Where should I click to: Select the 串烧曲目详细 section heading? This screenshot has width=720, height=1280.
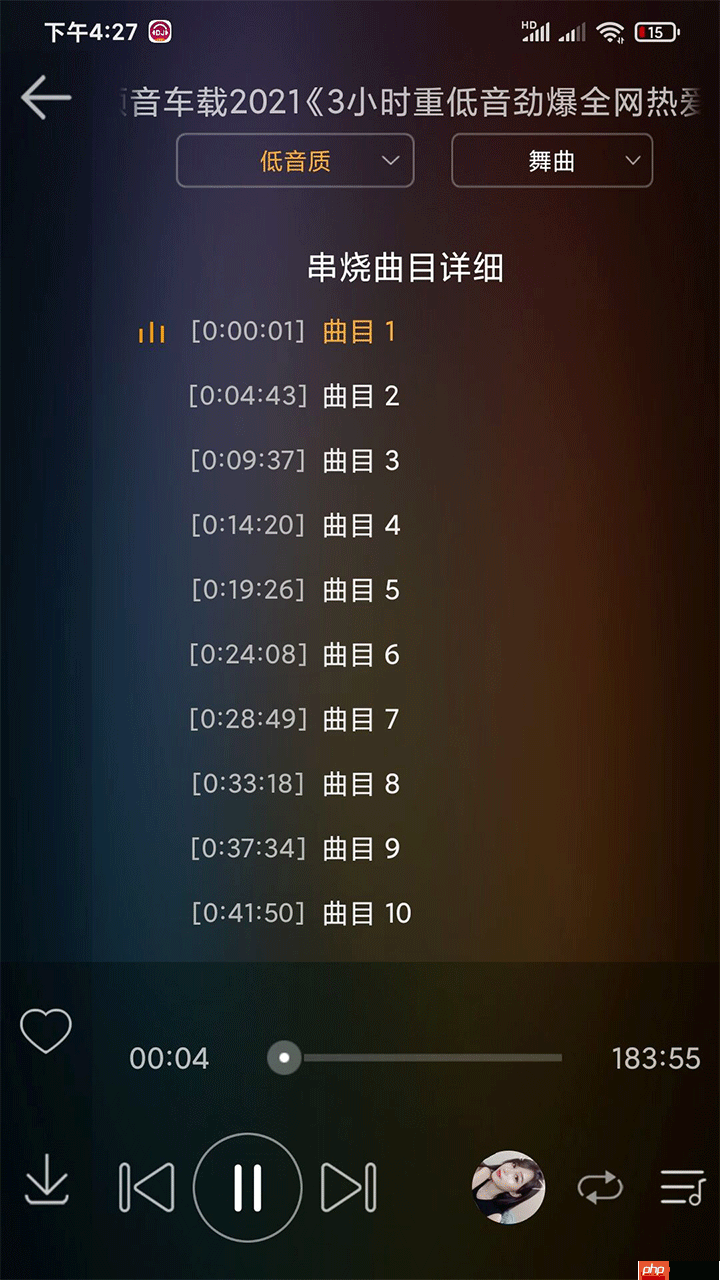coord(405,269)
